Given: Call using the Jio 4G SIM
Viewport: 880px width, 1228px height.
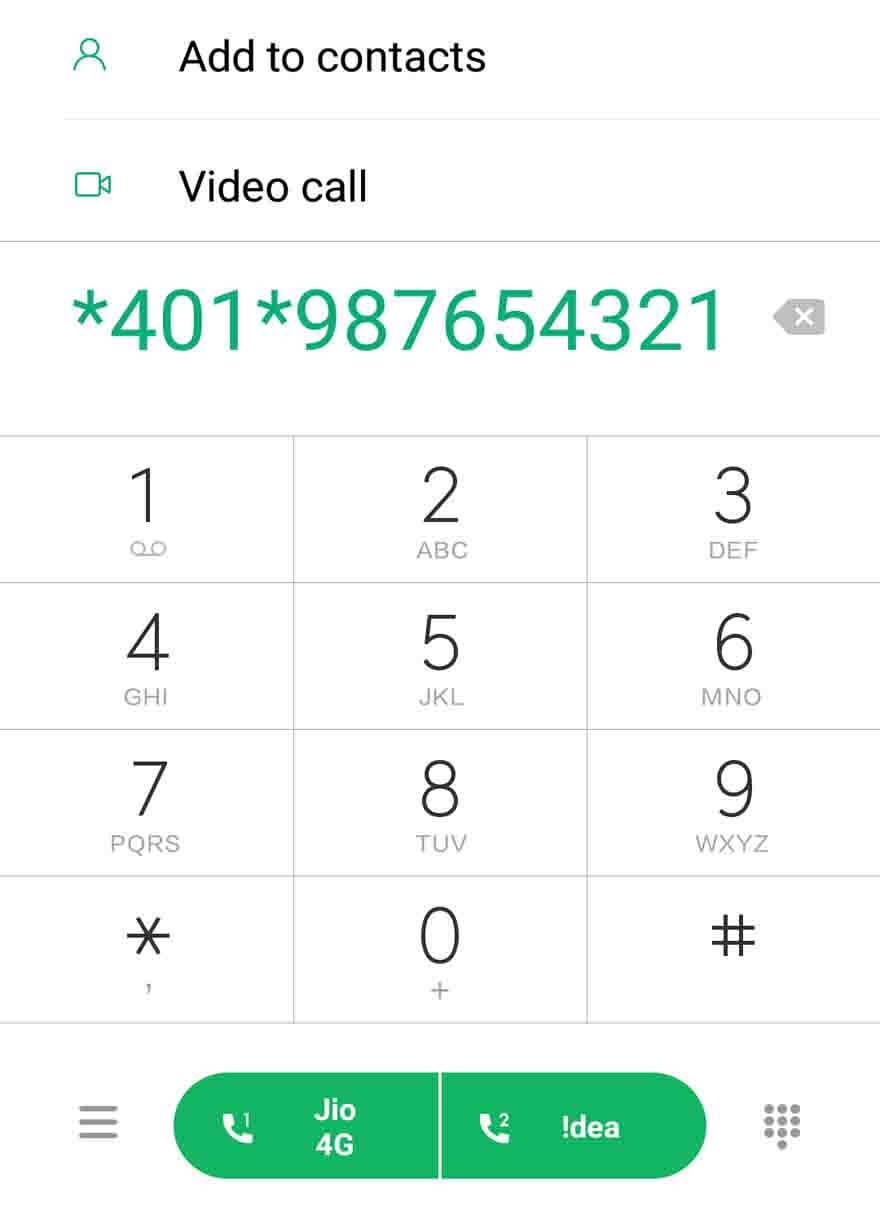Looking at the screenshot, I should pyautogui.click(x=306, y=1126).
